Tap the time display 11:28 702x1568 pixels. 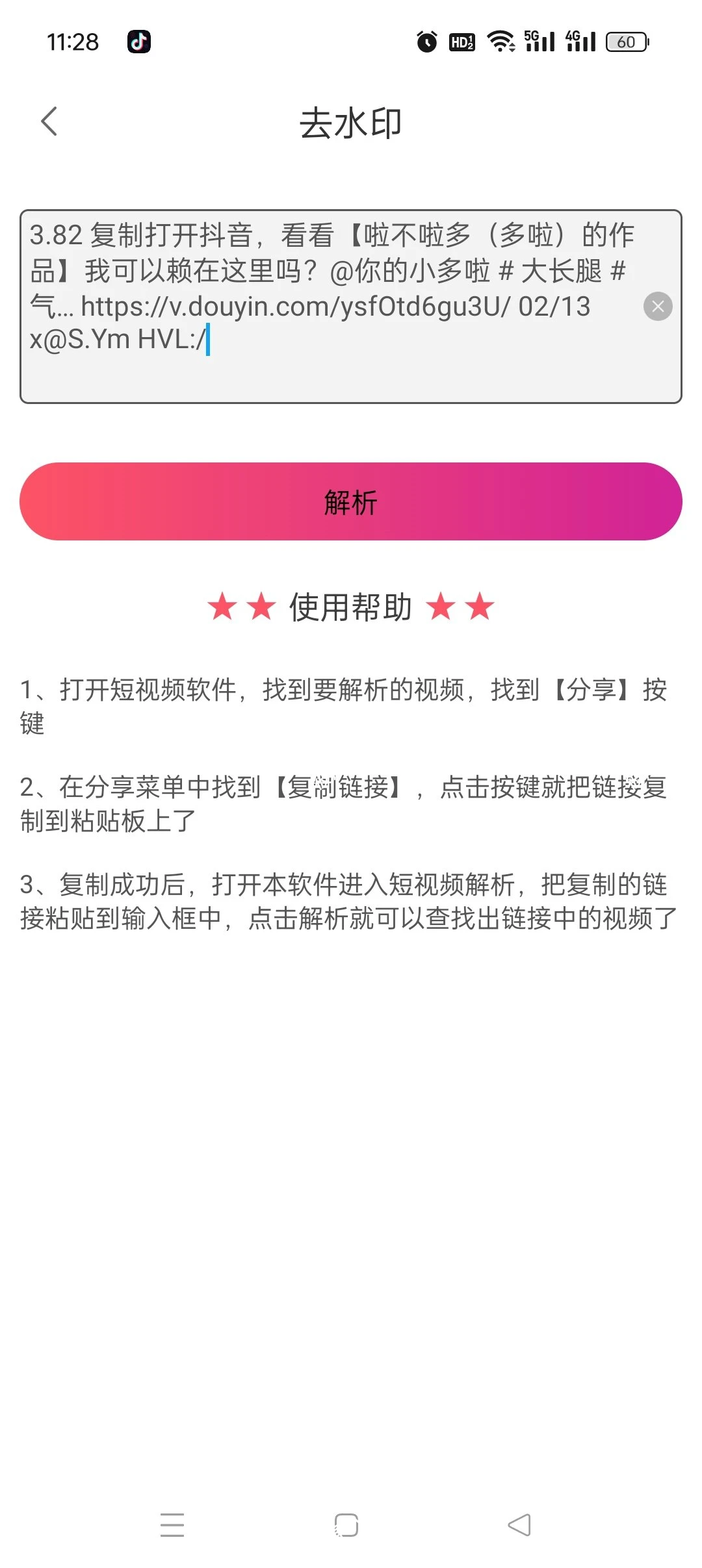(73, 41)
